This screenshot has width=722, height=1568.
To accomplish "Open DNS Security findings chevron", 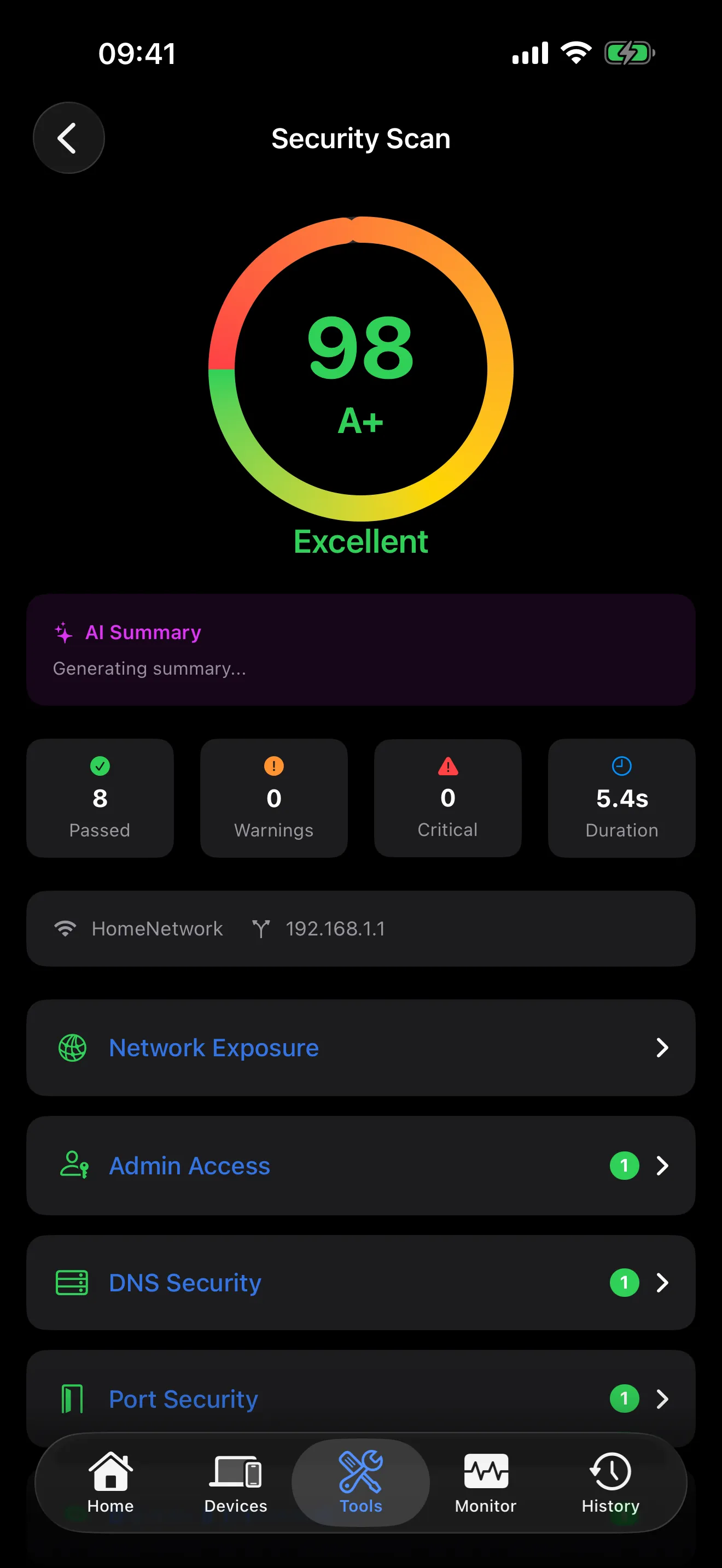I will tap(663, 1282).
